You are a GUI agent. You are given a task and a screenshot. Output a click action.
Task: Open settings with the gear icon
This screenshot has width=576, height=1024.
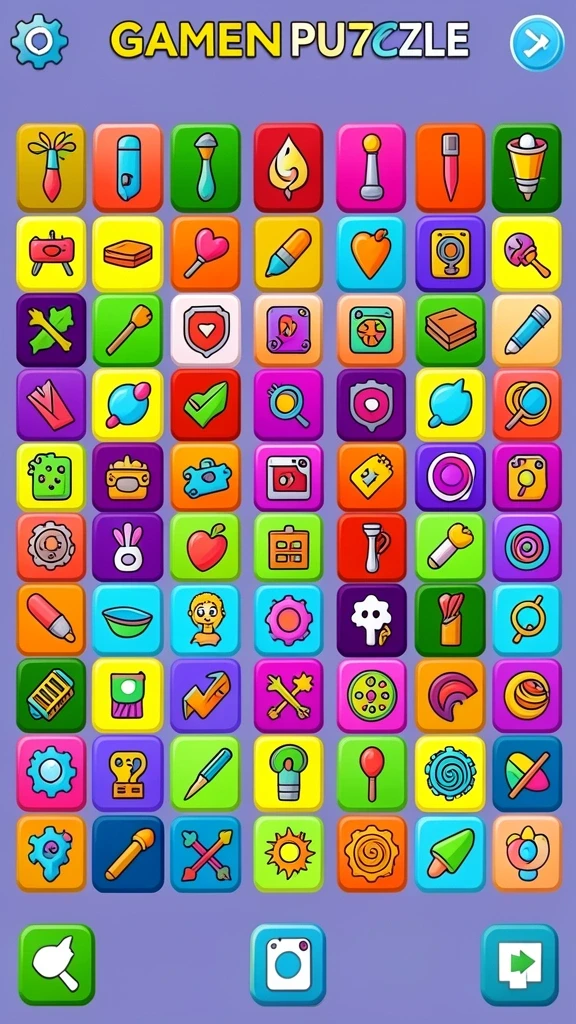39,41
